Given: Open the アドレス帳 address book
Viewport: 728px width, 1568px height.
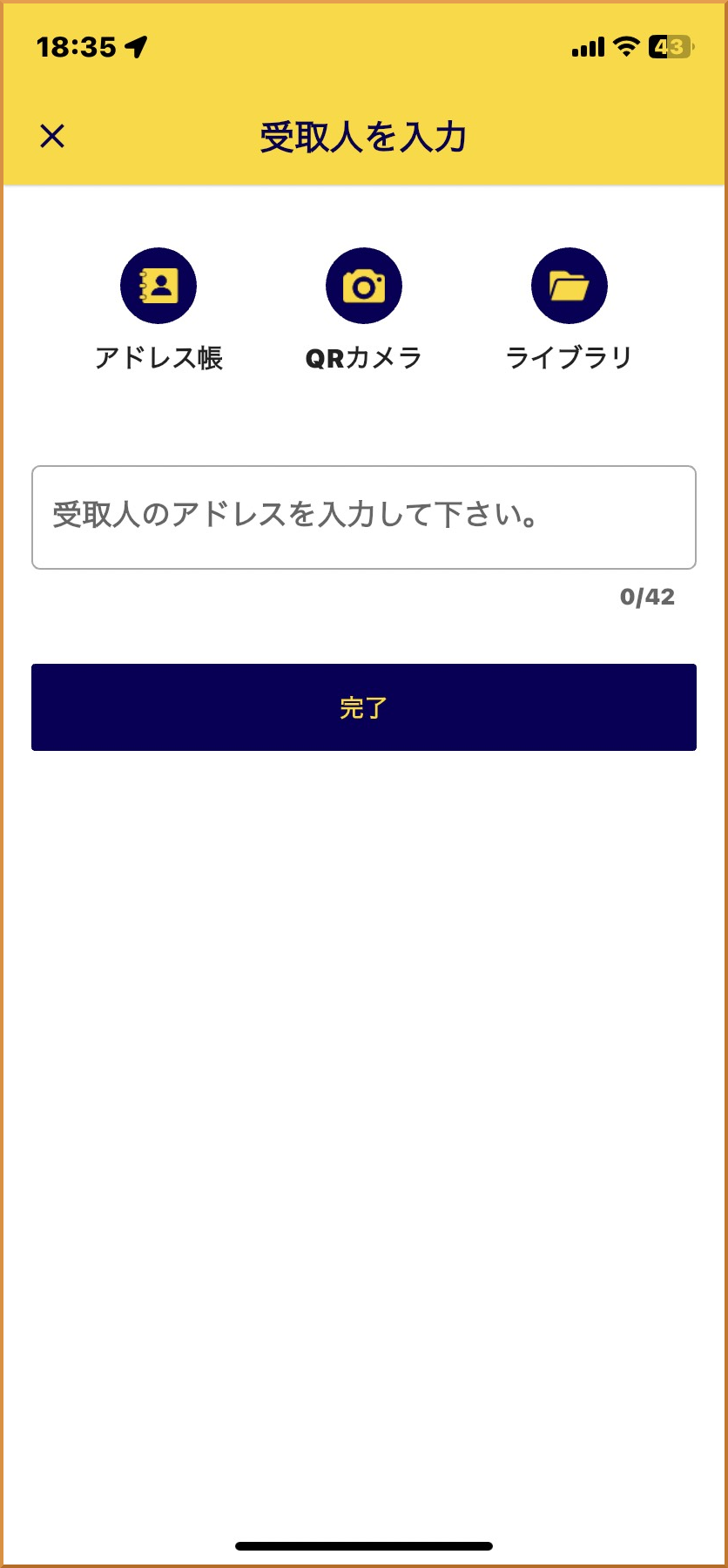Looking at the screenshot, I should click(158, 286).
